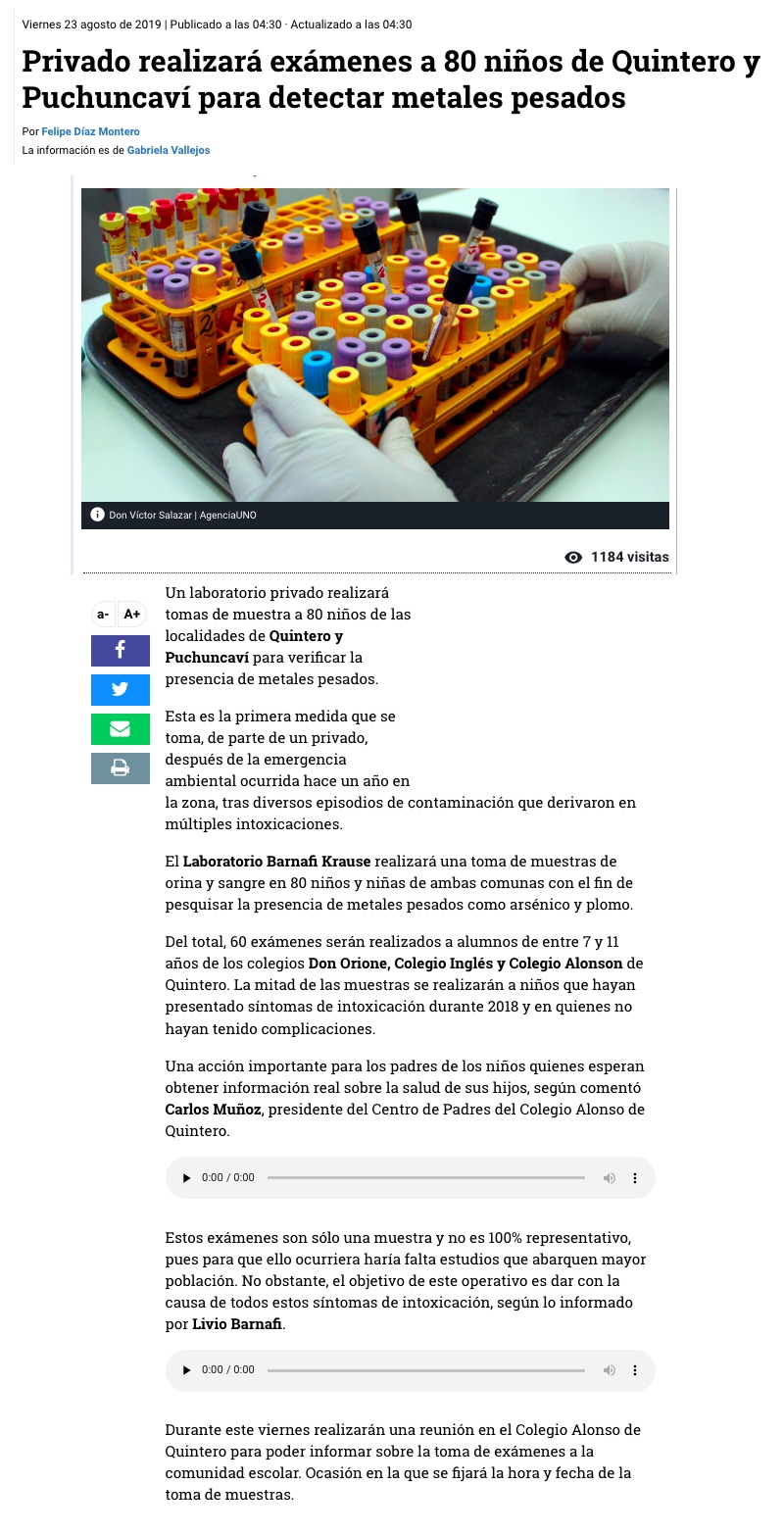Decrease text size with a- button

tap(103, 615)
